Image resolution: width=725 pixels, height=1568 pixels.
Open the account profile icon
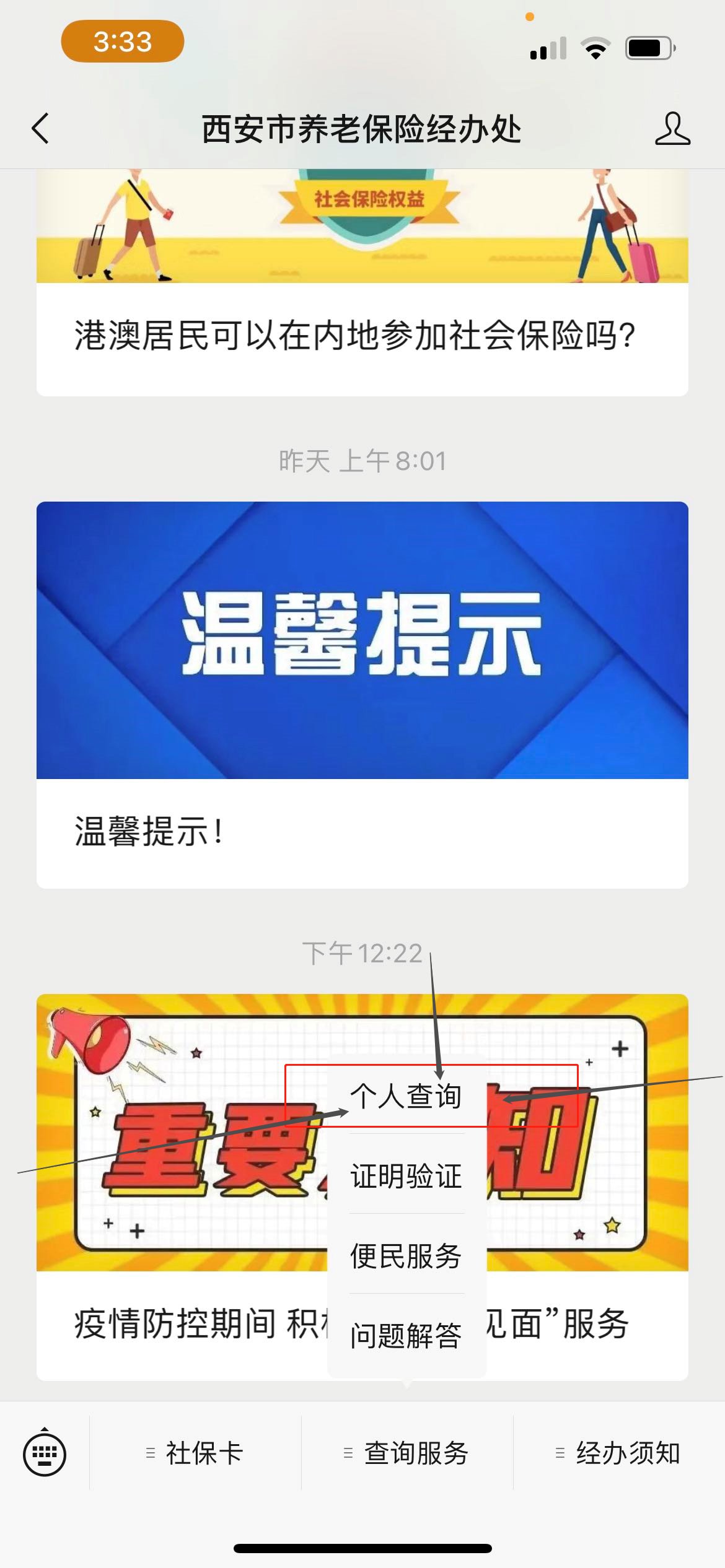point(672,129)
